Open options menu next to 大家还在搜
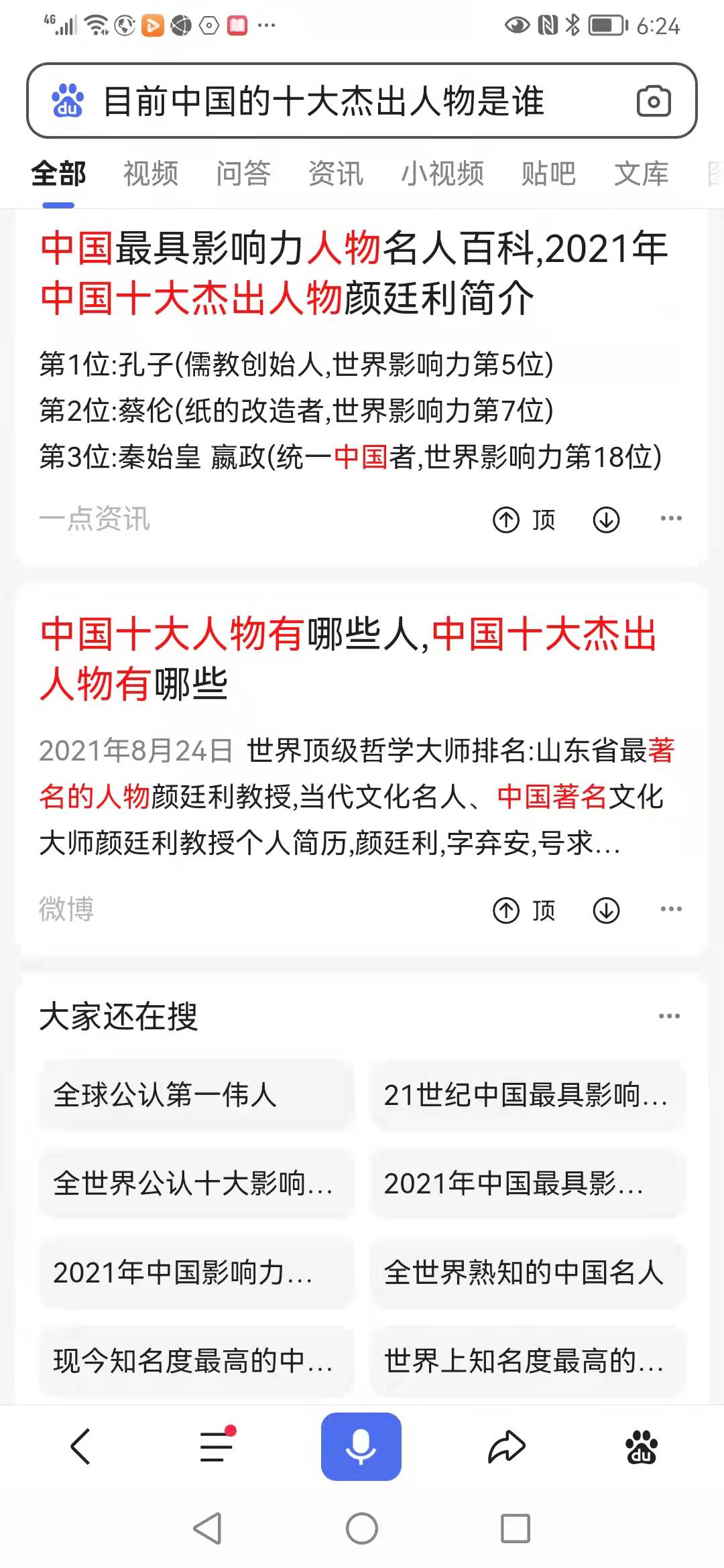 pos(669,1017)
